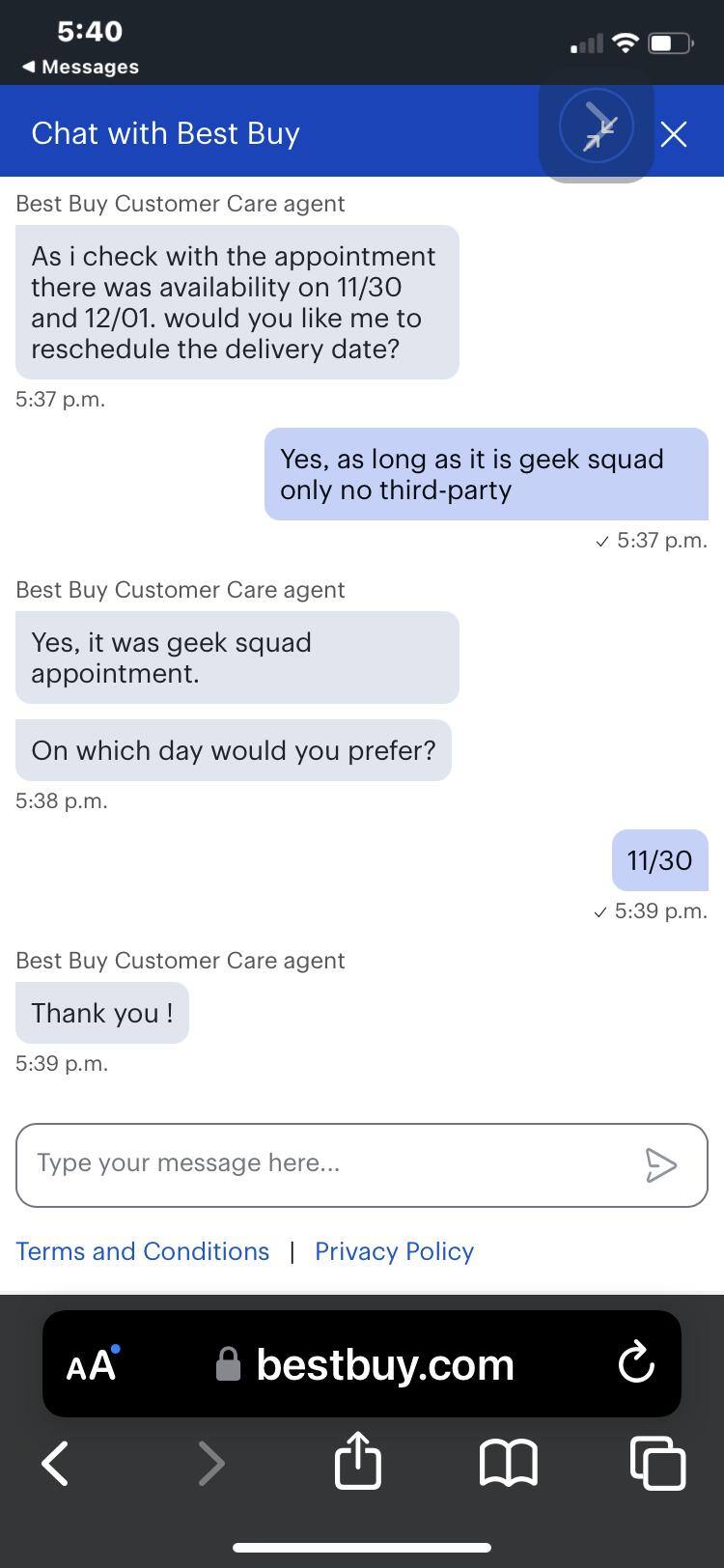Screen dimensions: 724x1568
Task: Select the 11/30 sent message bubble
Action: (659, 859)
